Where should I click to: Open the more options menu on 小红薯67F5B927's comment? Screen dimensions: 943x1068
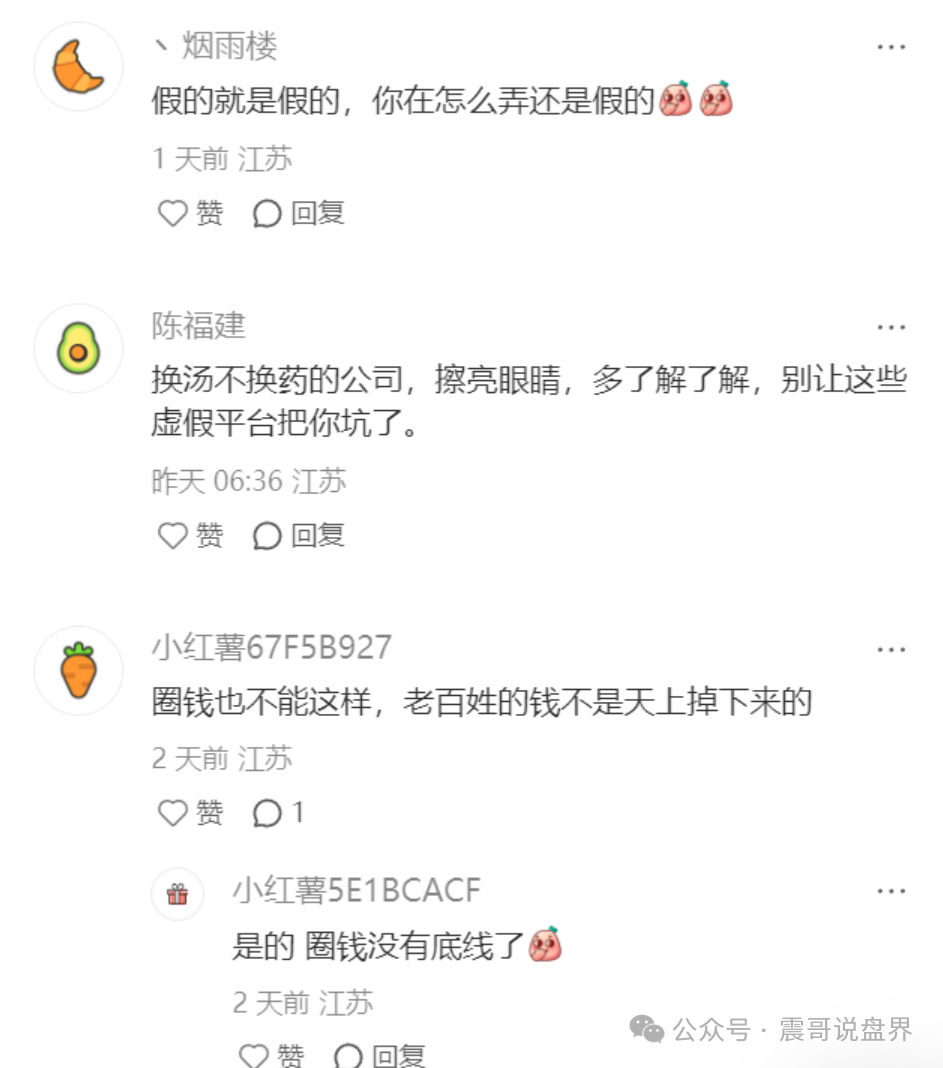tap(890, 649)
